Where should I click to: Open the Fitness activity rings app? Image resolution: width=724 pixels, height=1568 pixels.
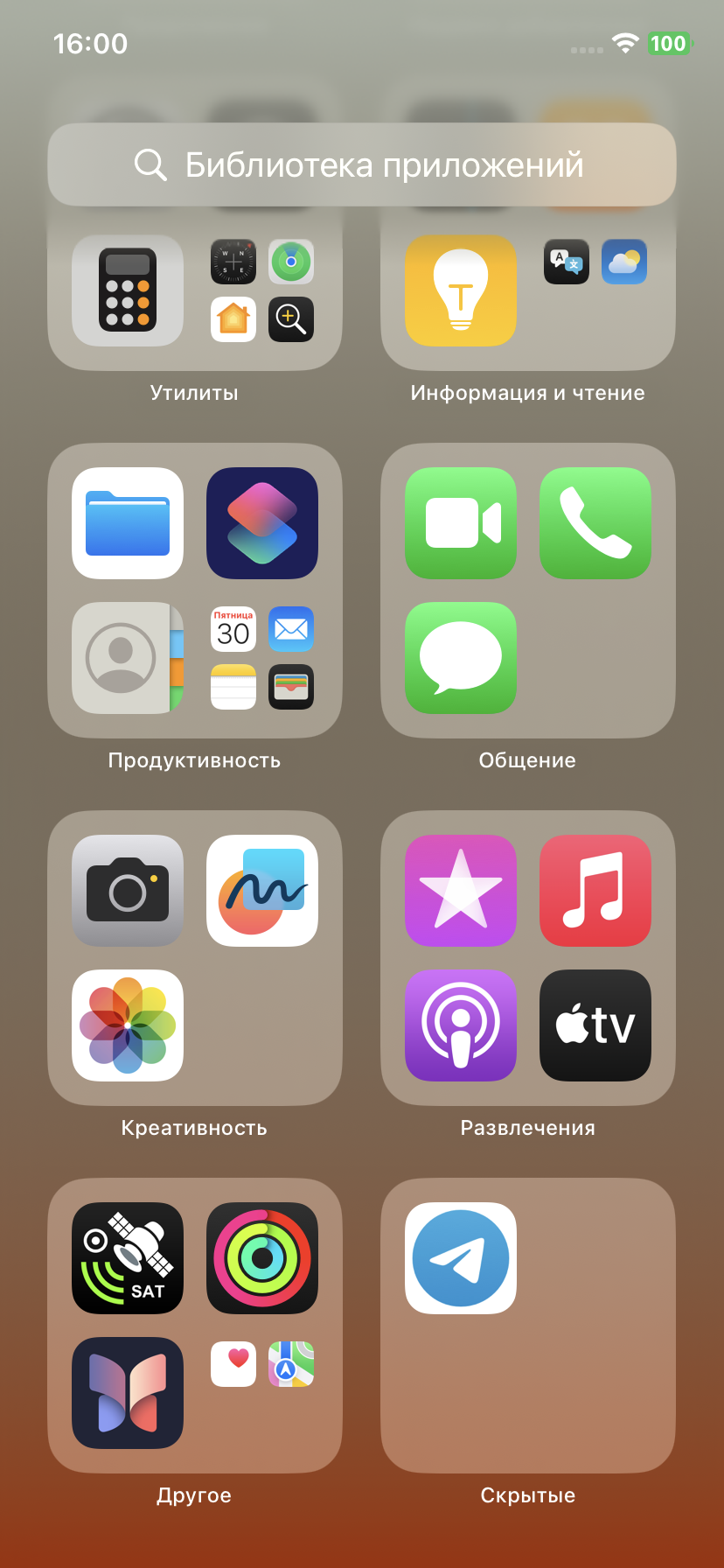(262, 1258)
